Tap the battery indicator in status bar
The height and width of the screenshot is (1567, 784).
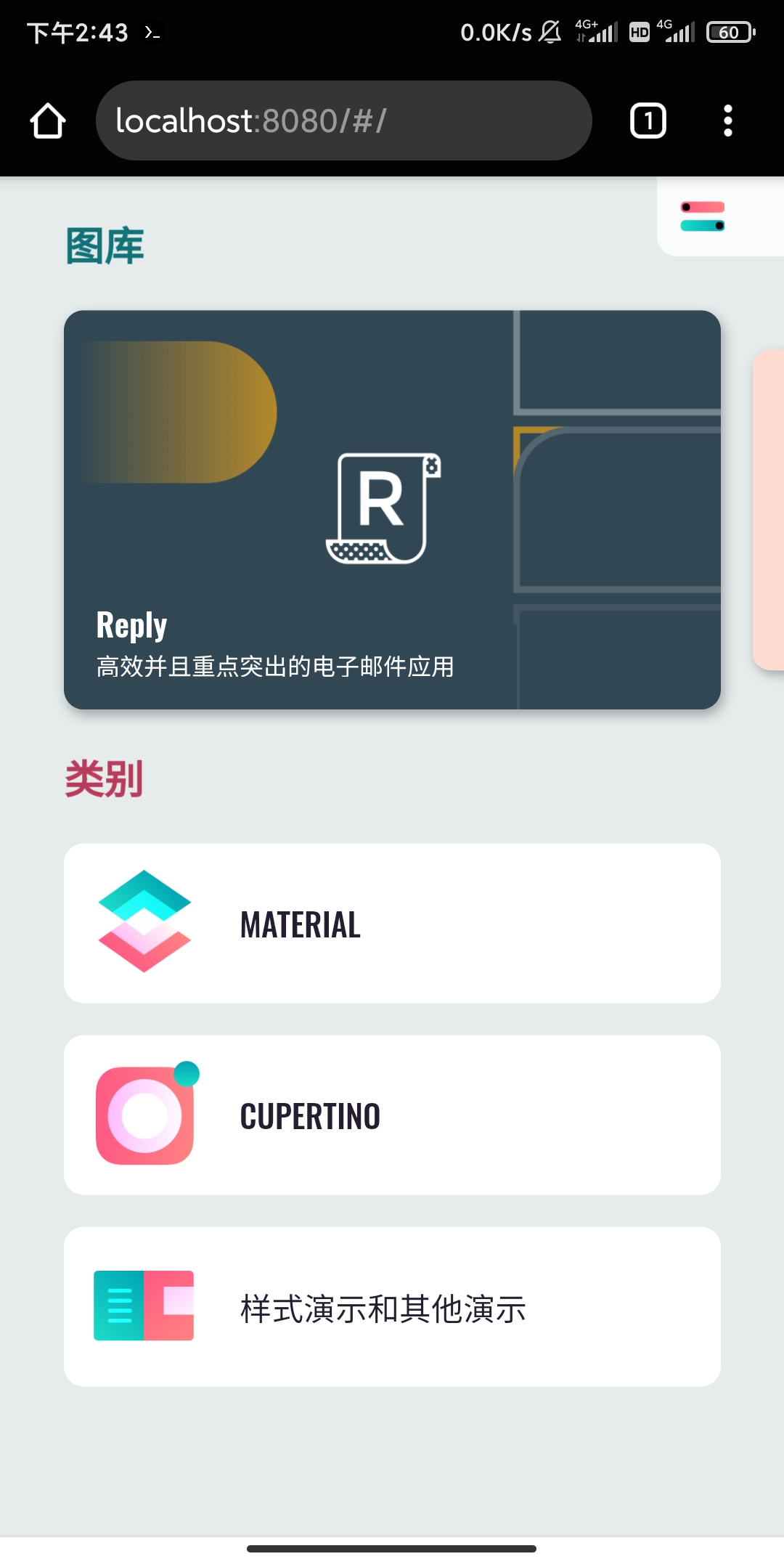pos(730,32)
